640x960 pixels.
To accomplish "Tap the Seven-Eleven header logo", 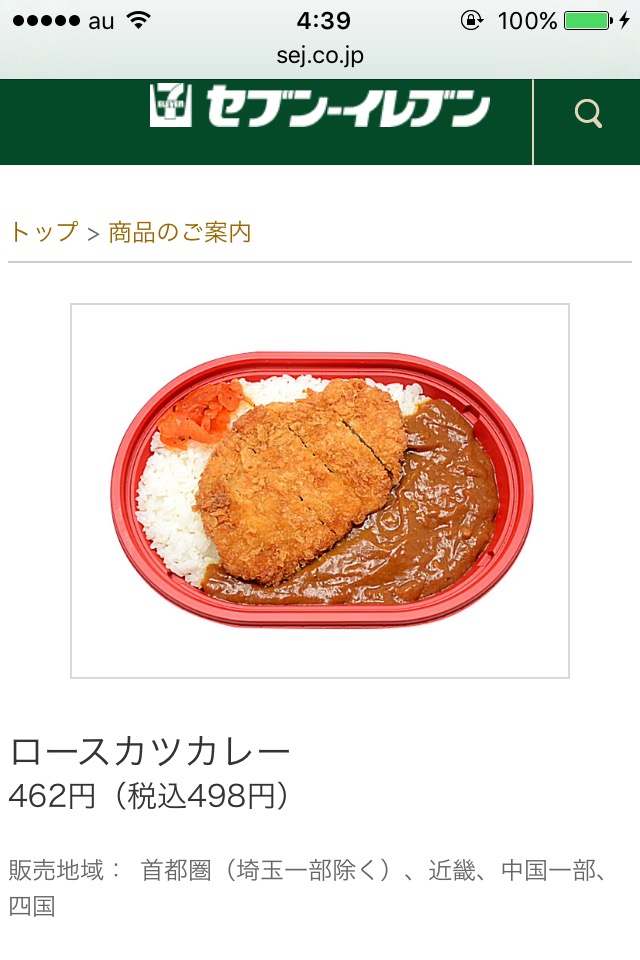I will pyautogui.click(x=320, y=108).
